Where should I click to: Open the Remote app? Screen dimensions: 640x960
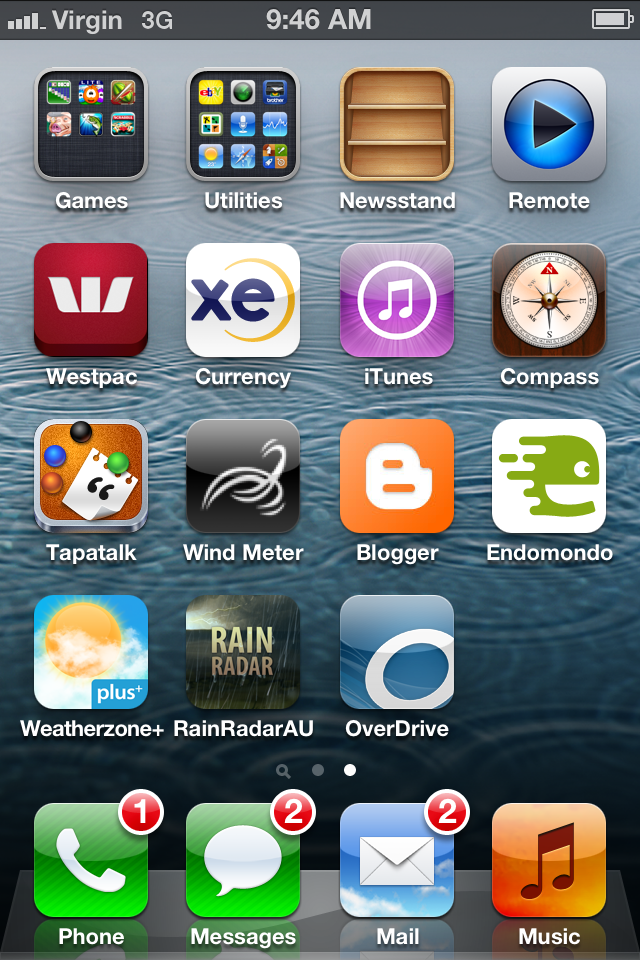tap(549, 124)
